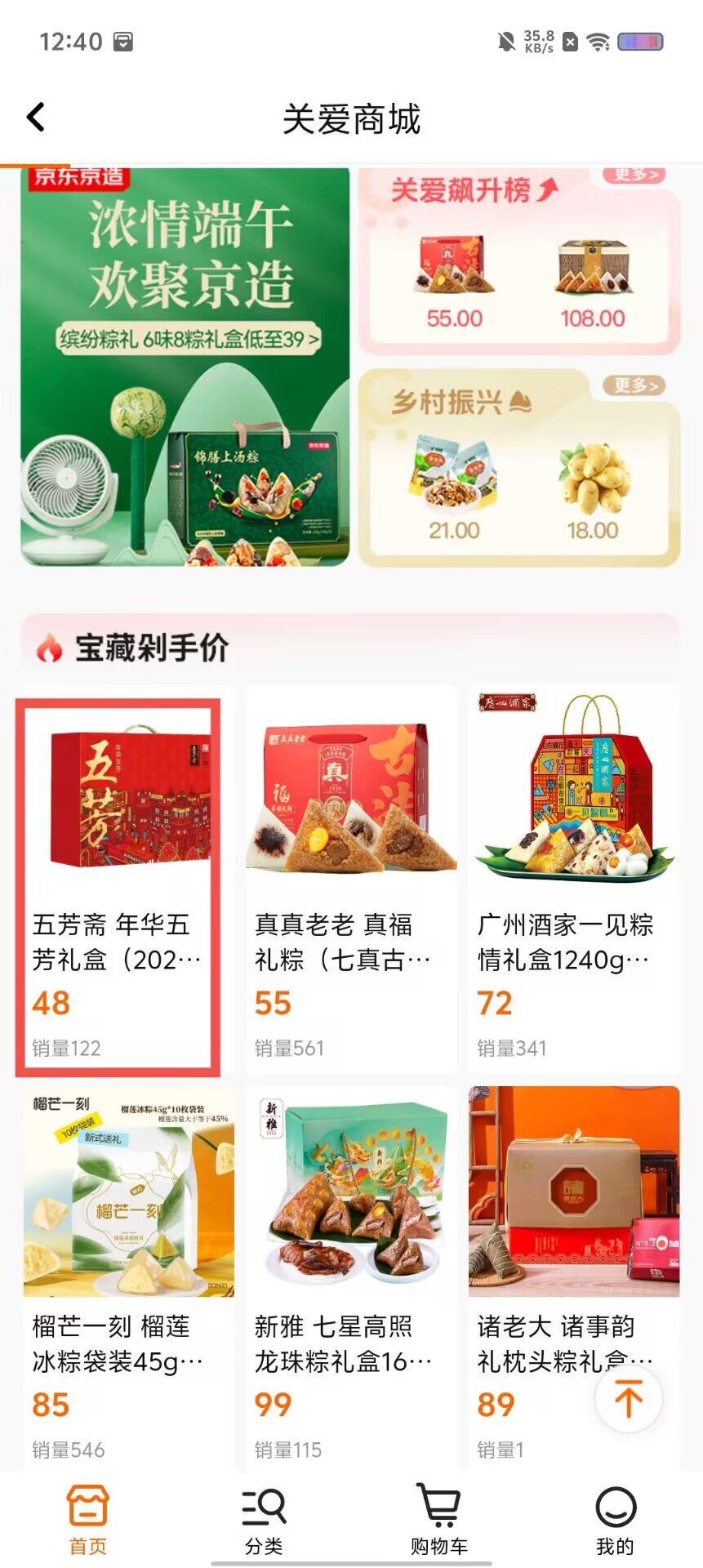The image size is (703, 1568).
Task: Tap 更多 in 乡村振兴
Action: tap(634, 385)
